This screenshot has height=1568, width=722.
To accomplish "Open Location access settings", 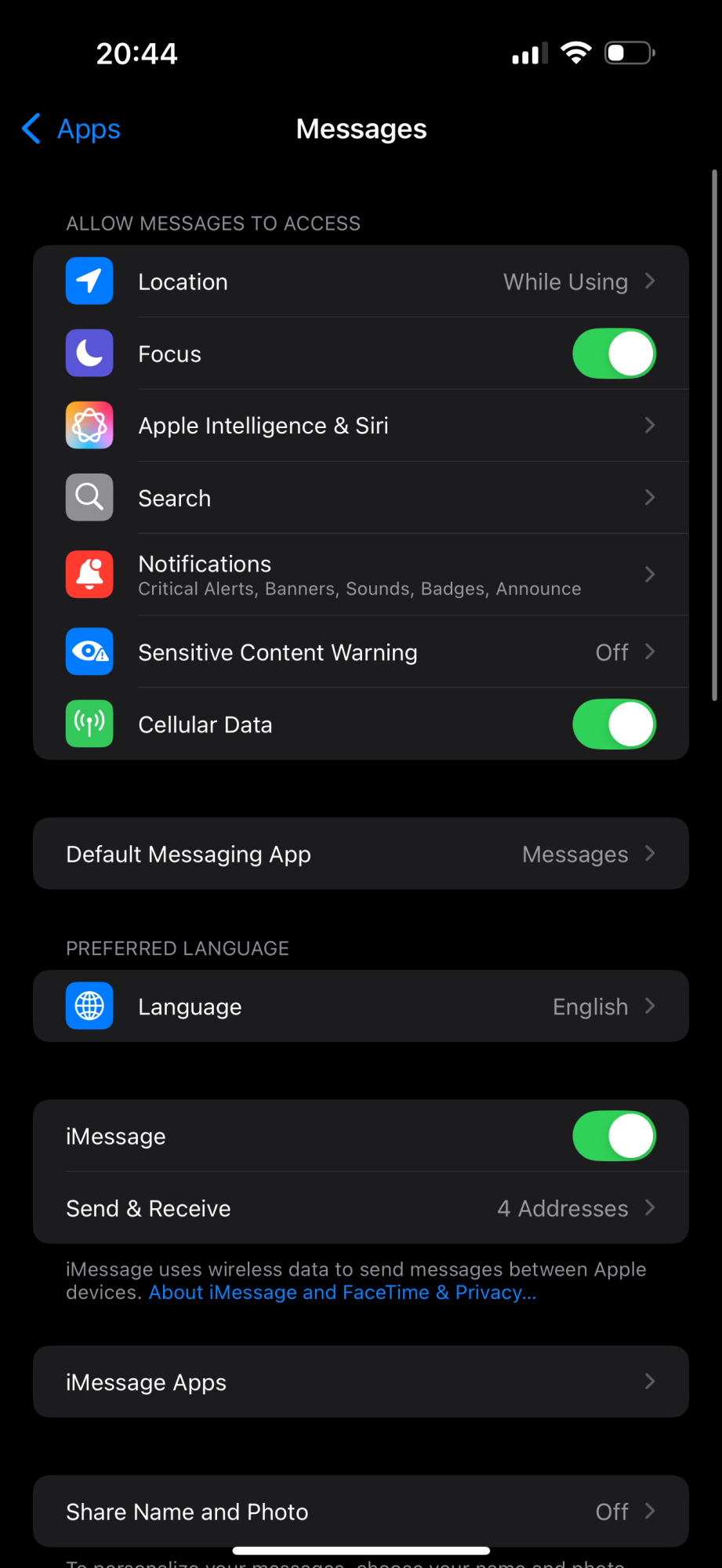I will [361, 281].
